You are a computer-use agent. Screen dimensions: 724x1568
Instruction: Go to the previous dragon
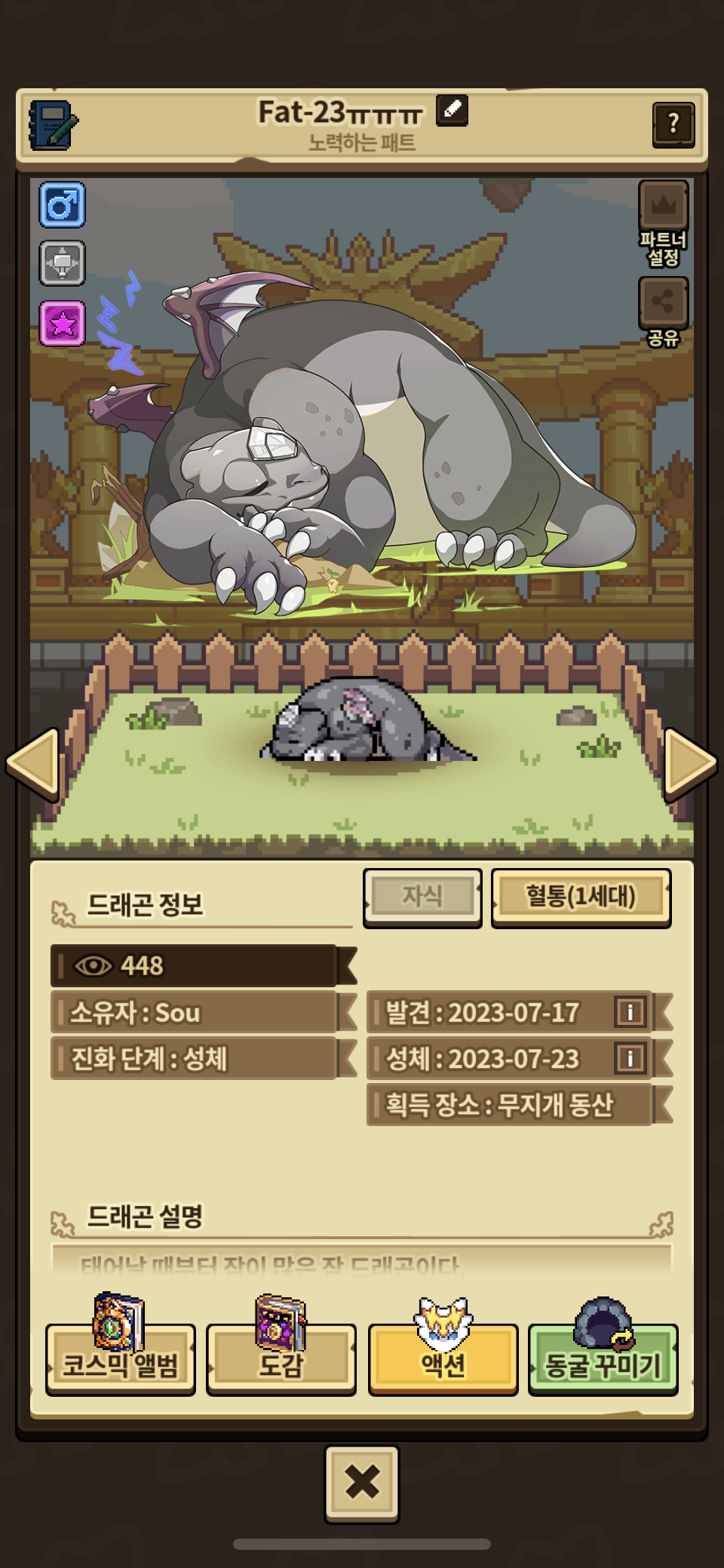point(33,763)
